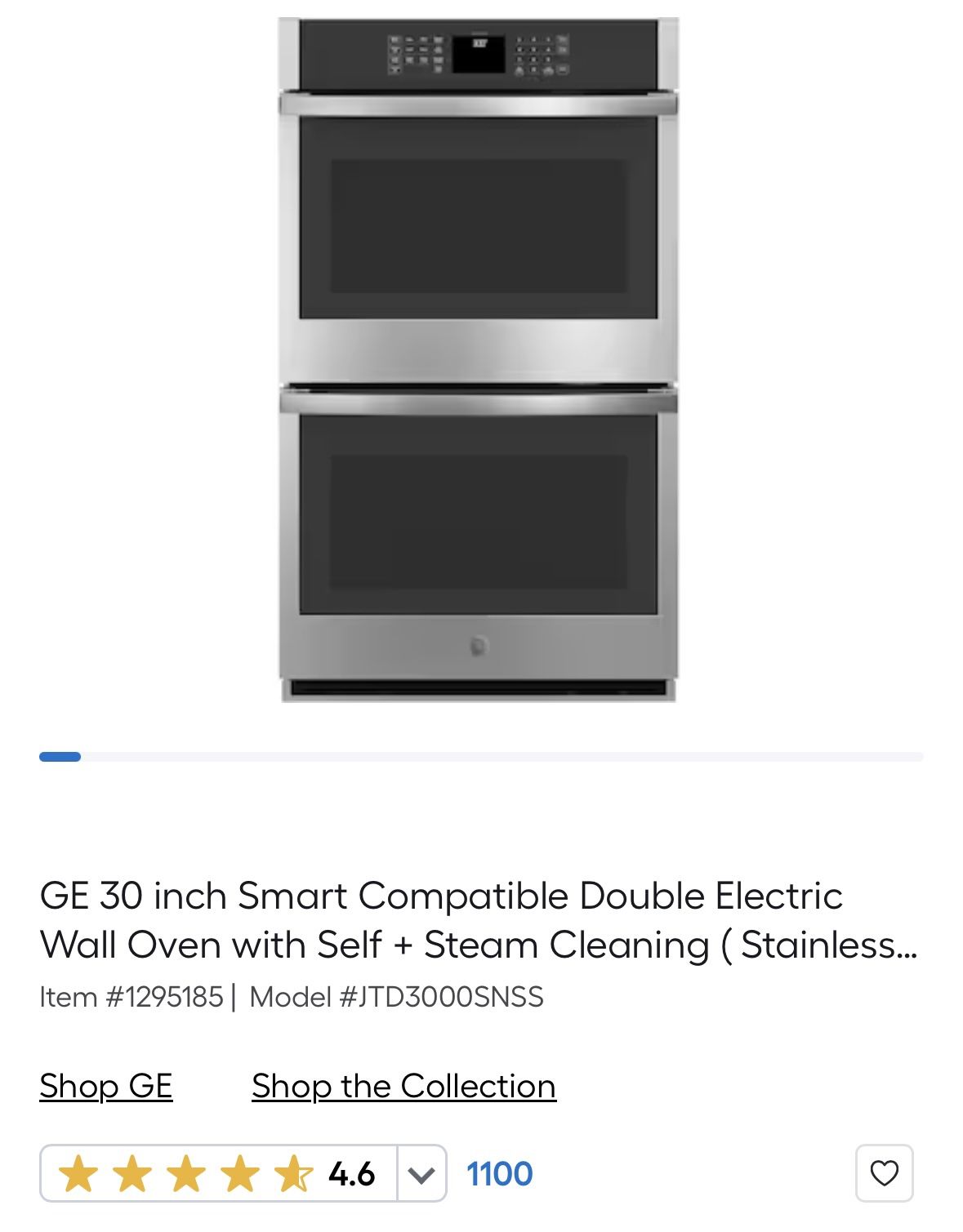The height and width of the screenshot is (1232, 963).
Task: Open the GE wall oven product image
Action: (x=479, y=359)
